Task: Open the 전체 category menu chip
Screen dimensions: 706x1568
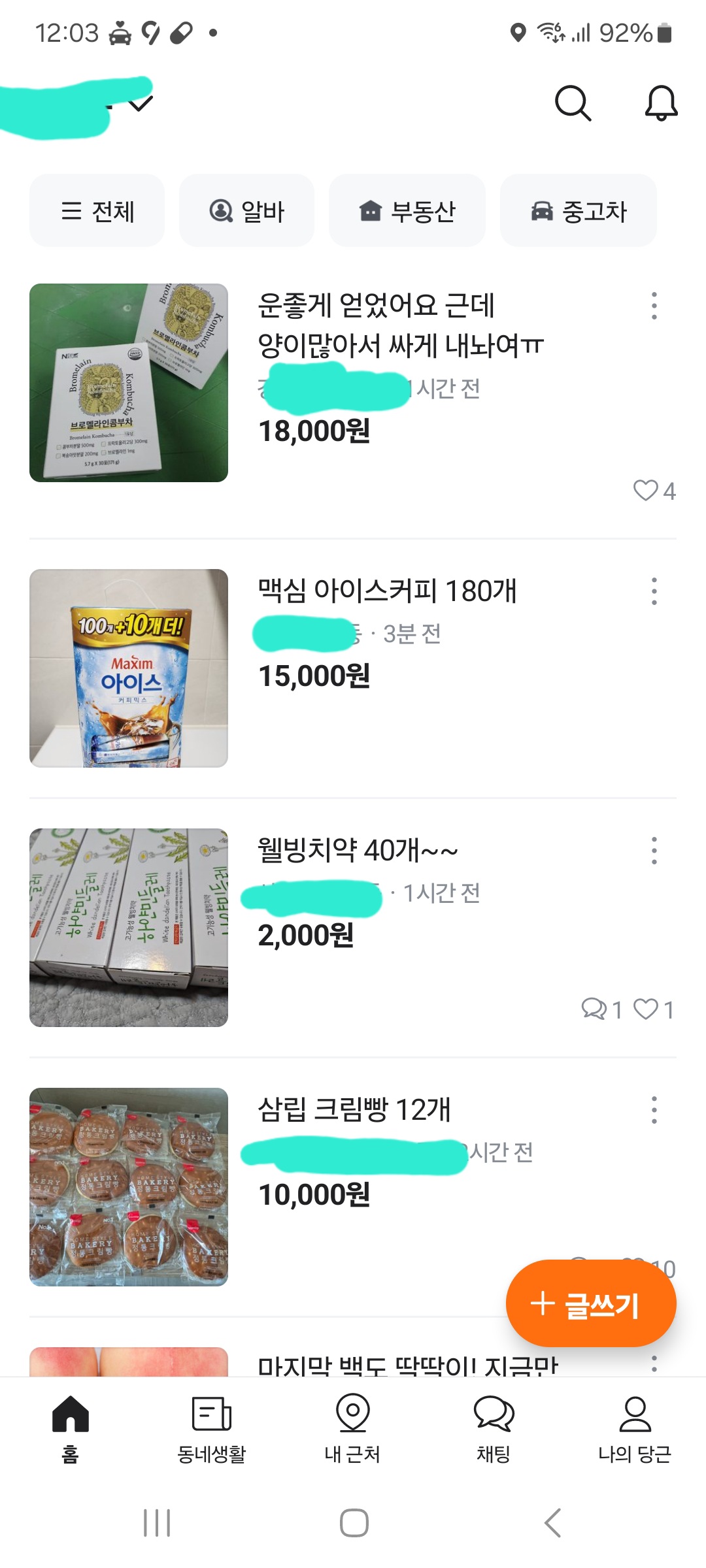Action: pos(97,211)
